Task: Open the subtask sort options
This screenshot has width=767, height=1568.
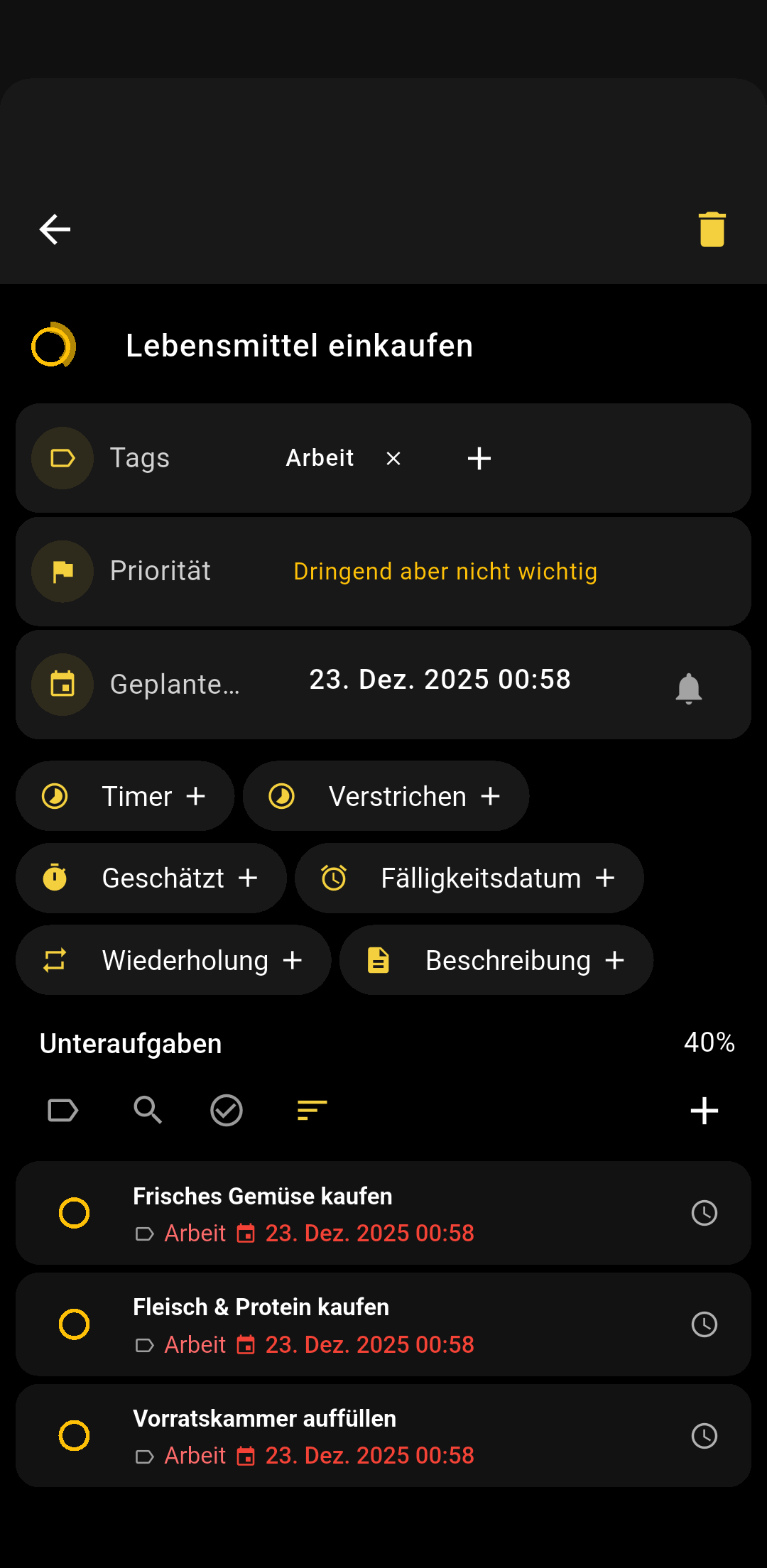Action: 312,1110
